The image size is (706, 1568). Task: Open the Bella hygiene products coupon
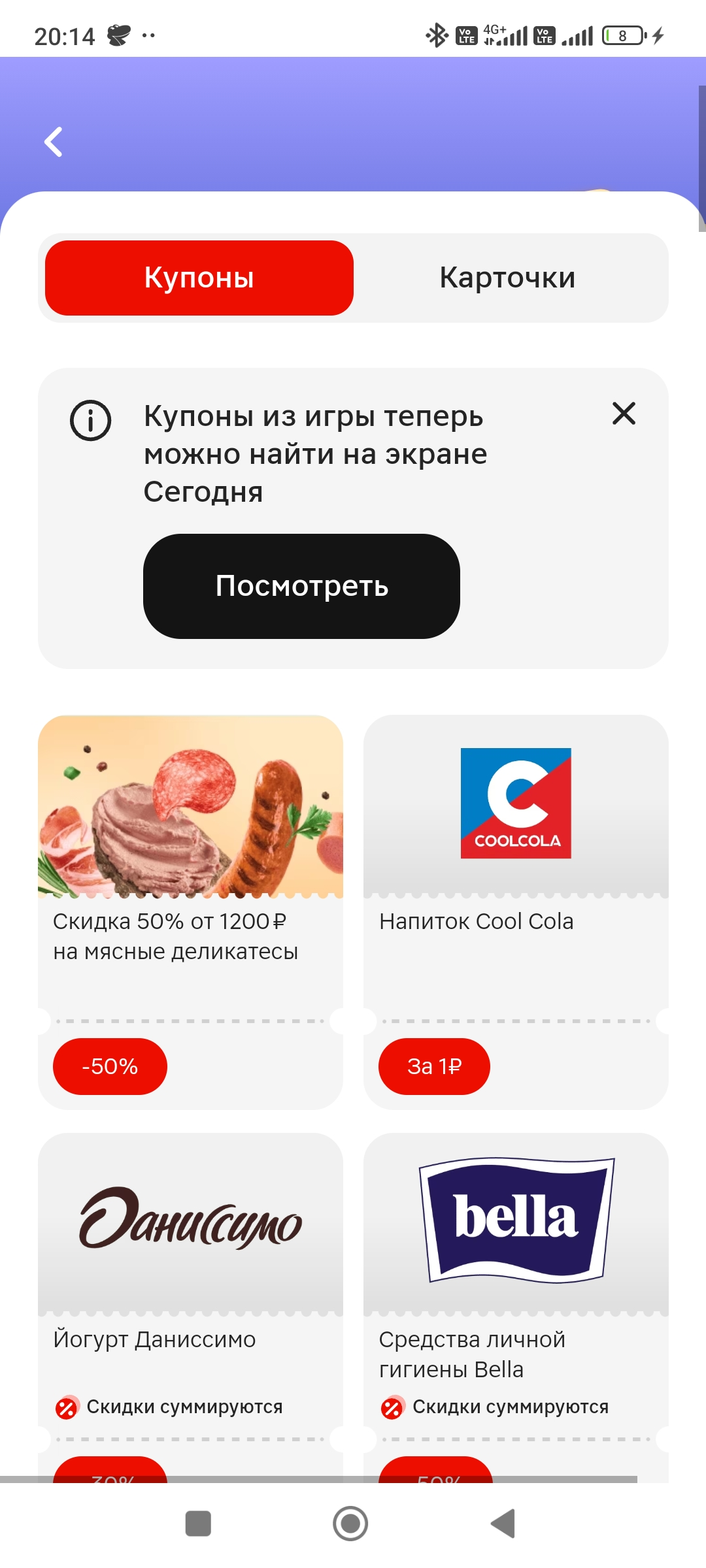tap(516, 1307)
